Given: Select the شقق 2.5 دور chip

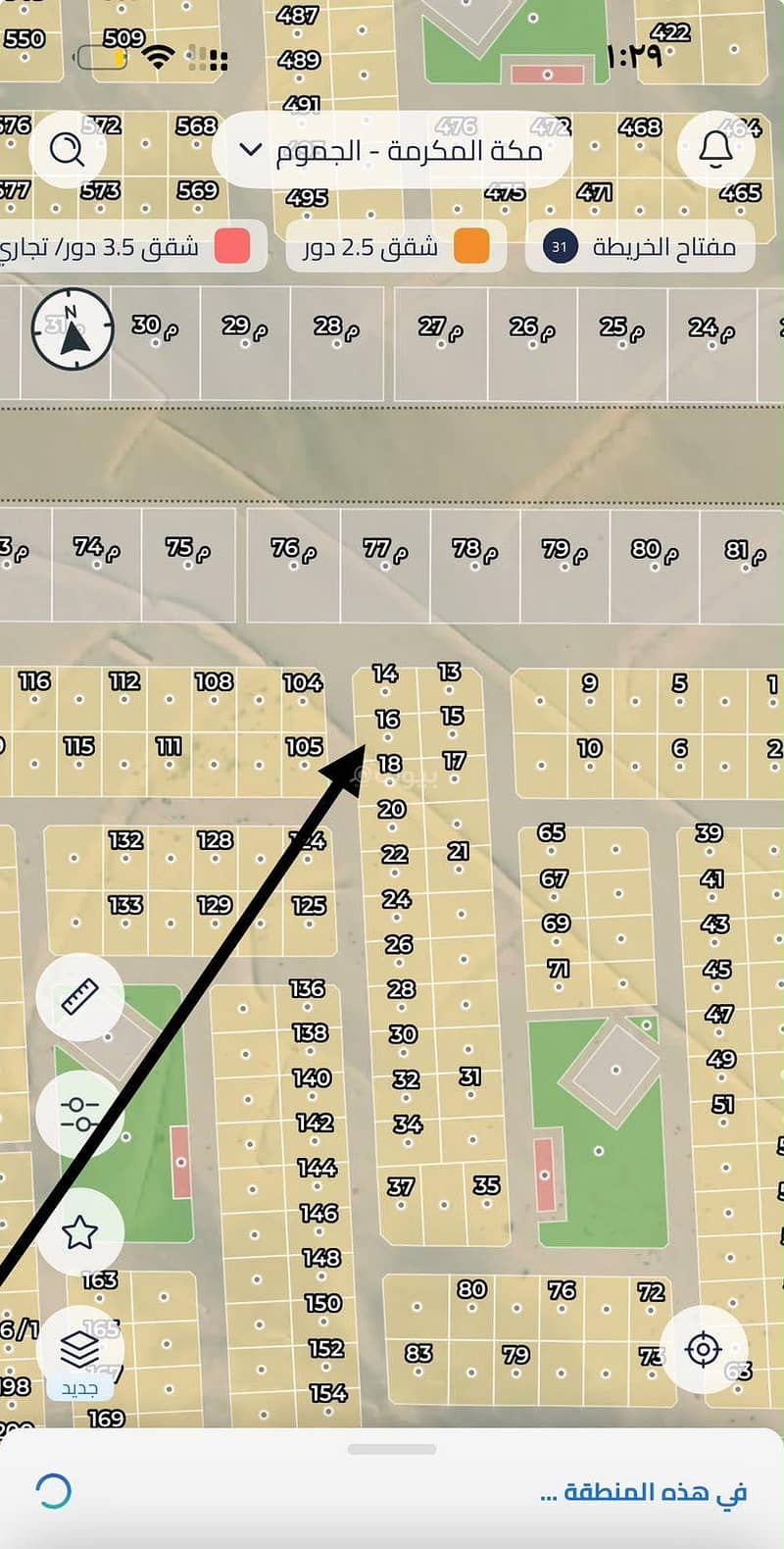Looking at the screenshot, I should pyautogui.click(x=396, y=246).
